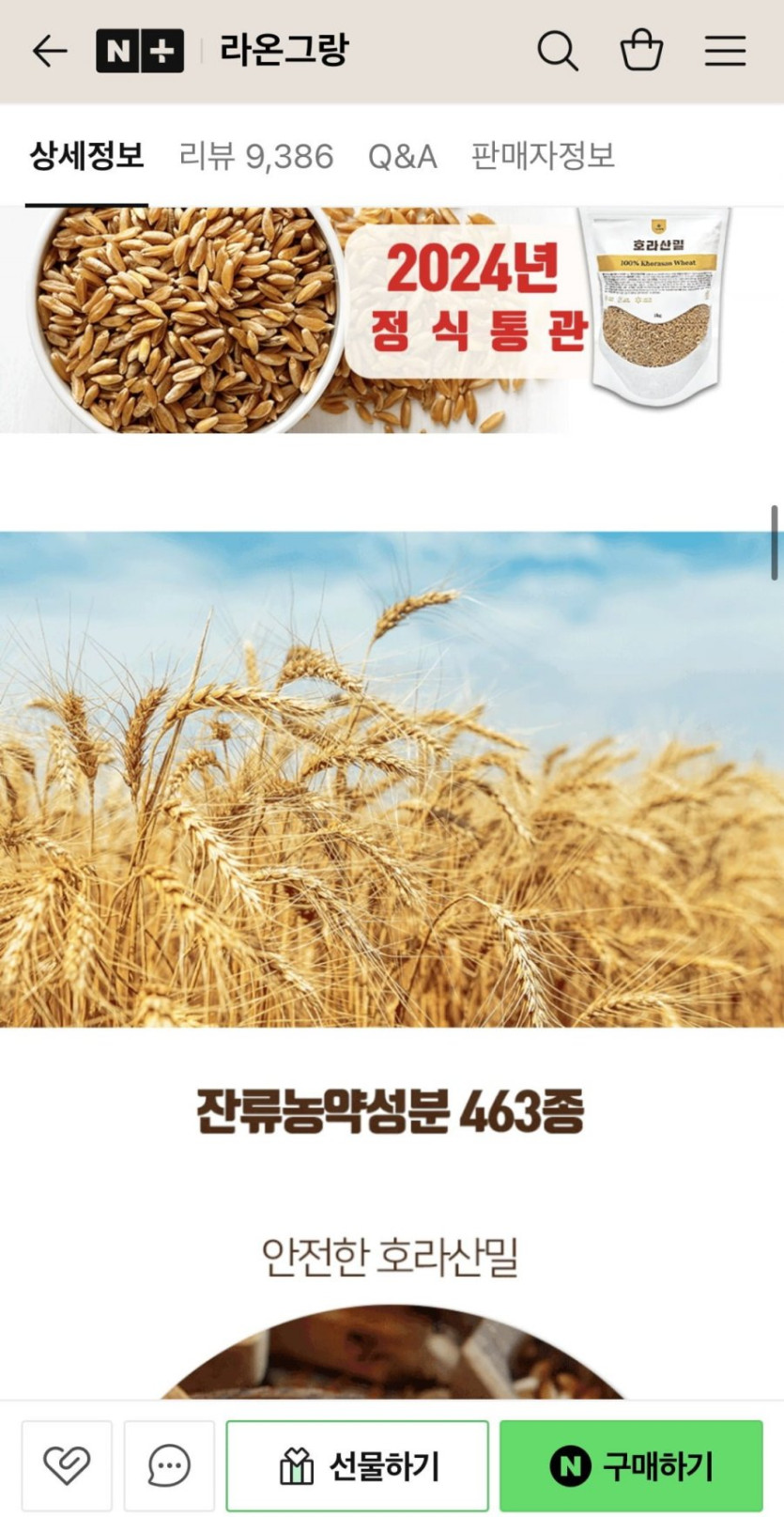
Task: Open the N+ store home logo
Action: pyautogui.click(x=140, y=51)
